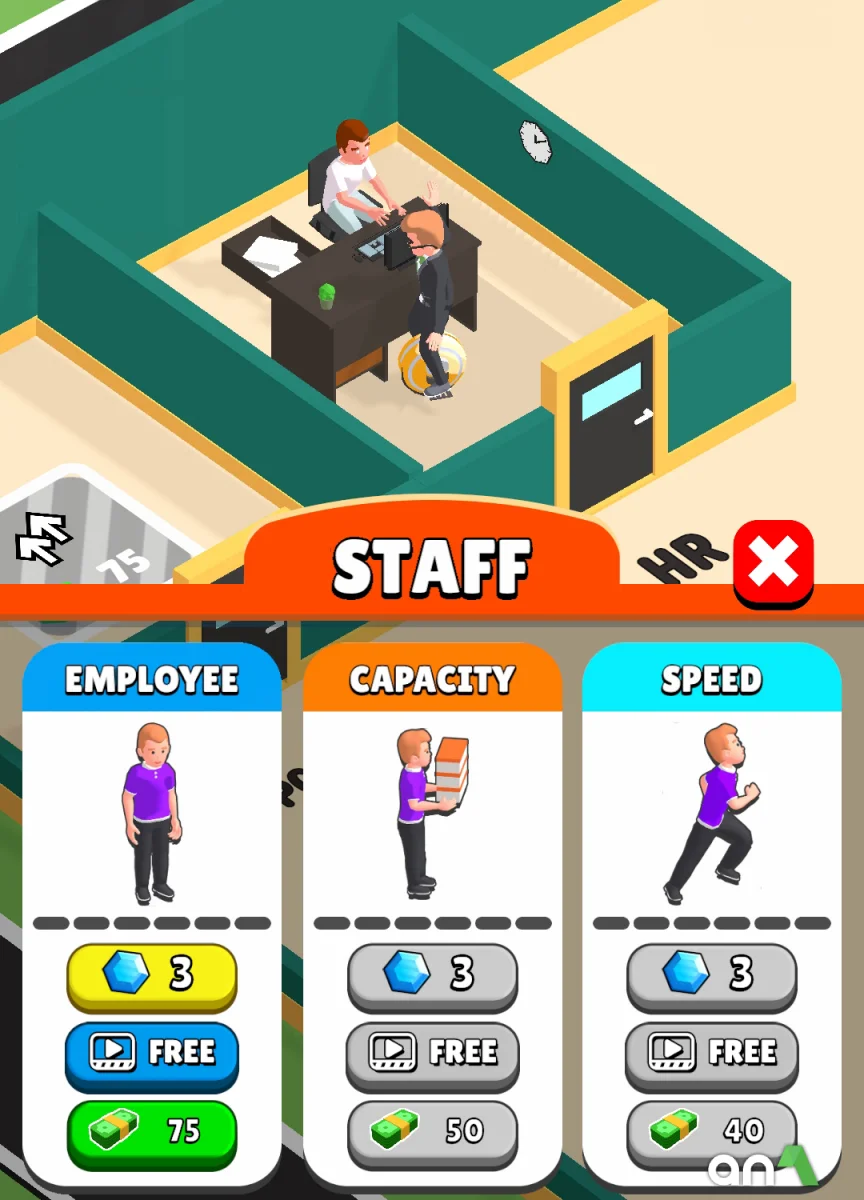This screenshot has width=864, height=1200.
Task: Upgrade Capacity for 50 cash
Action: point(432,1131)
